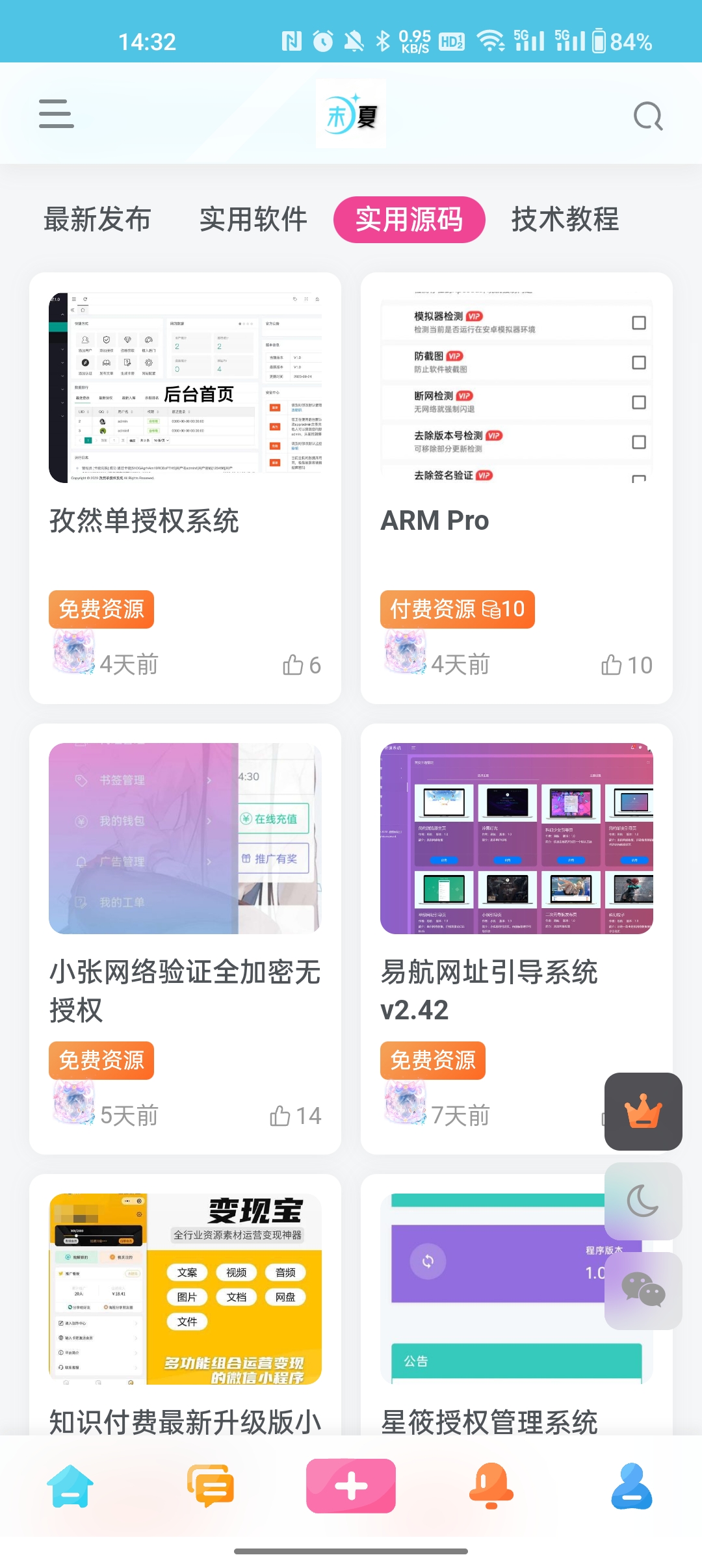702x1568 pixels.
Task: Switch to the 最新发布 tab
Action: pos(97,220)
